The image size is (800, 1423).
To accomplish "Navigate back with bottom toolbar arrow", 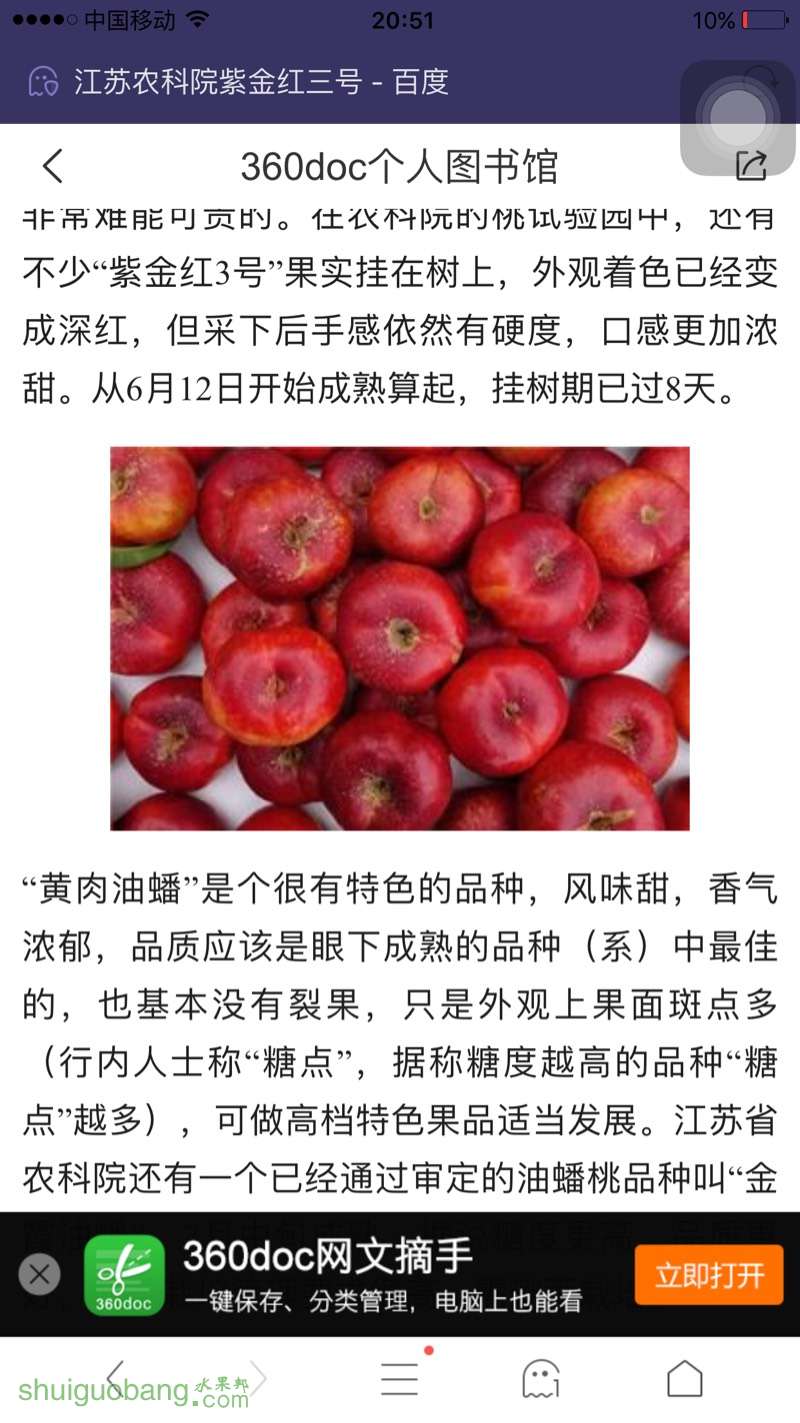I will (117, 1378).
